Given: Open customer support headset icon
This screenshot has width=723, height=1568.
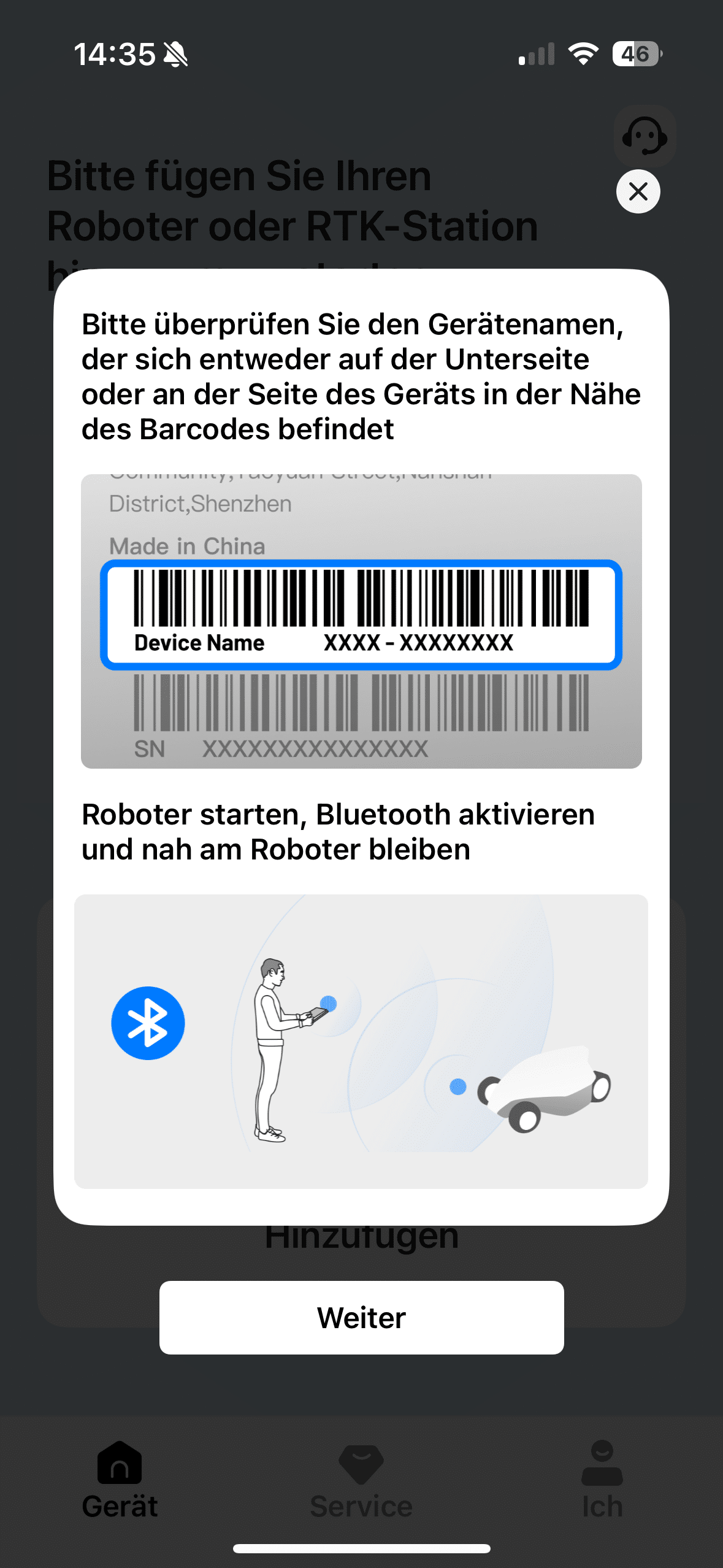Looking at the screenshot, I should click(x=644, y=136).
